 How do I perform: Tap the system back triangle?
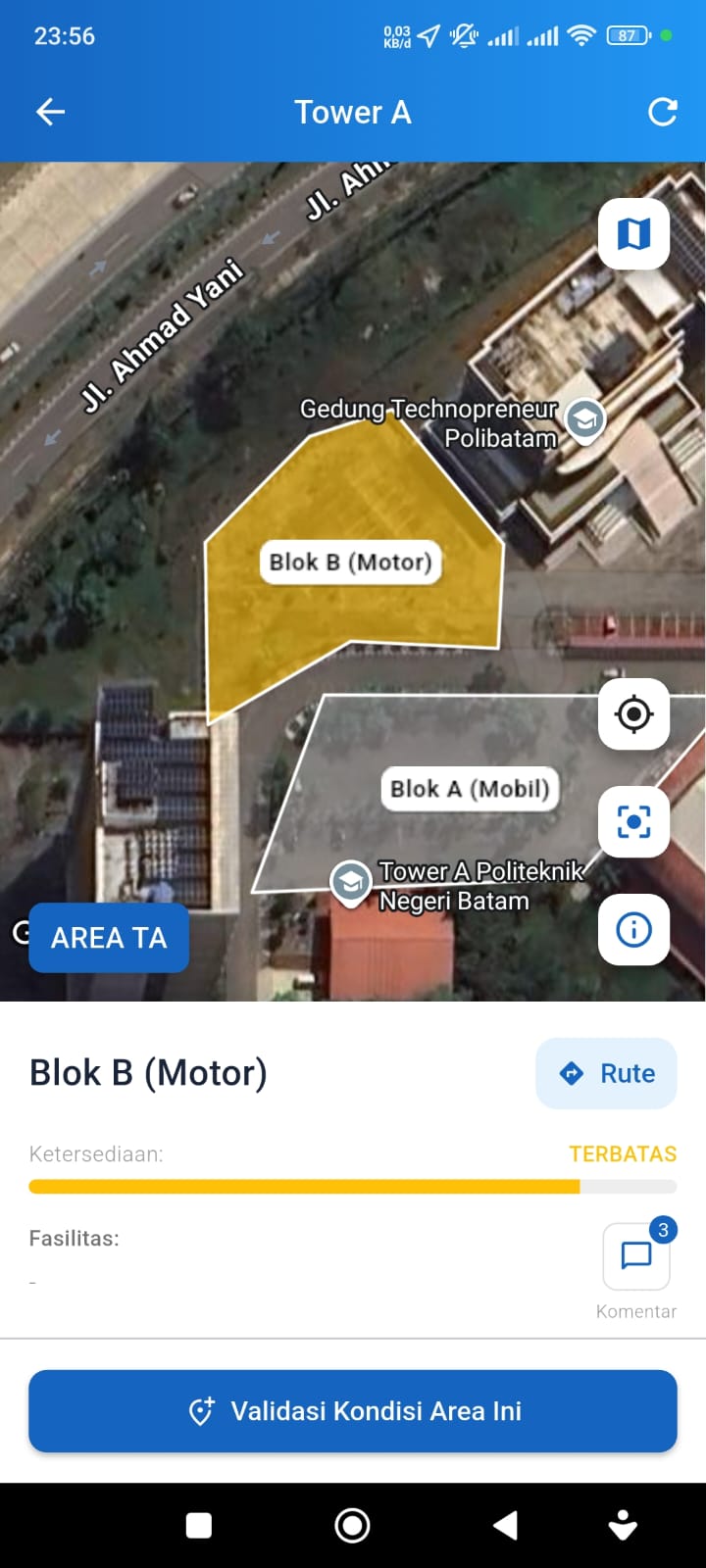505,1525
